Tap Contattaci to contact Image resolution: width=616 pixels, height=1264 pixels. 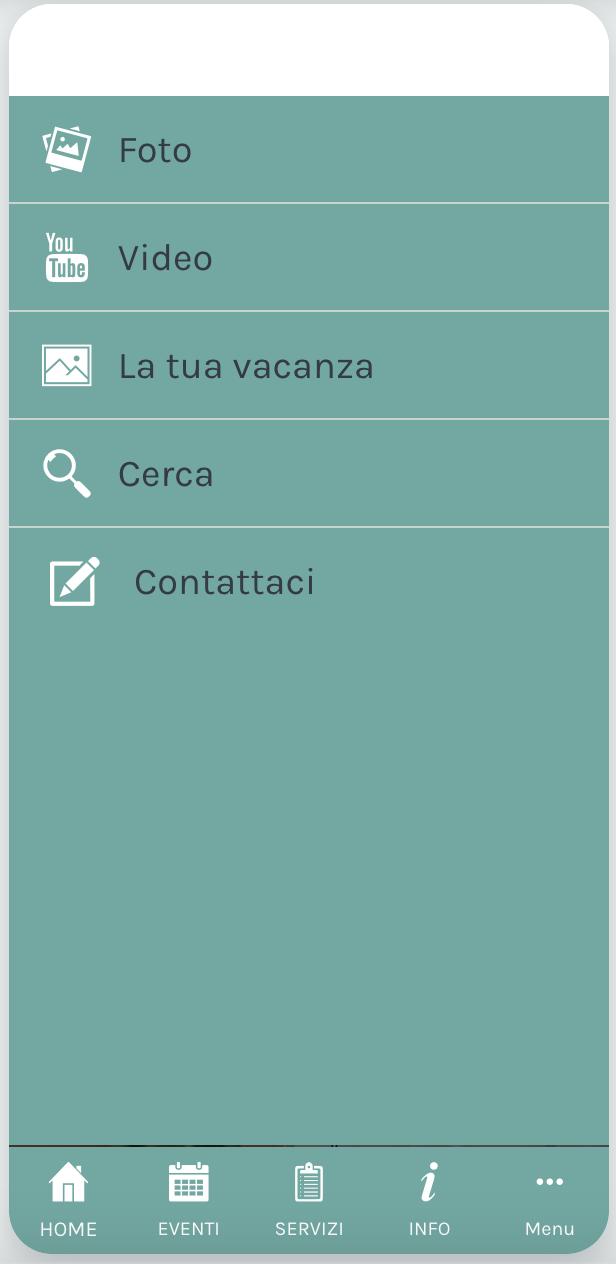308,581
